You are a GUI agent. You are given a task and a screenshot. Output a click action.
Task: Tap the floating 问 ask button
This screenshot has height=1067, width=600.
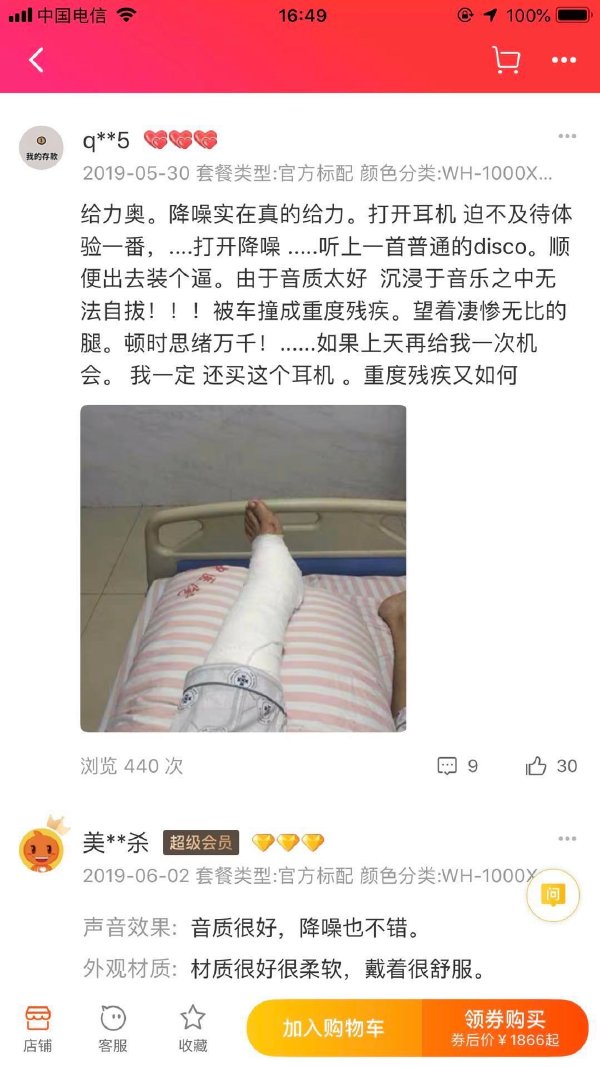click(x=553, y=894)
